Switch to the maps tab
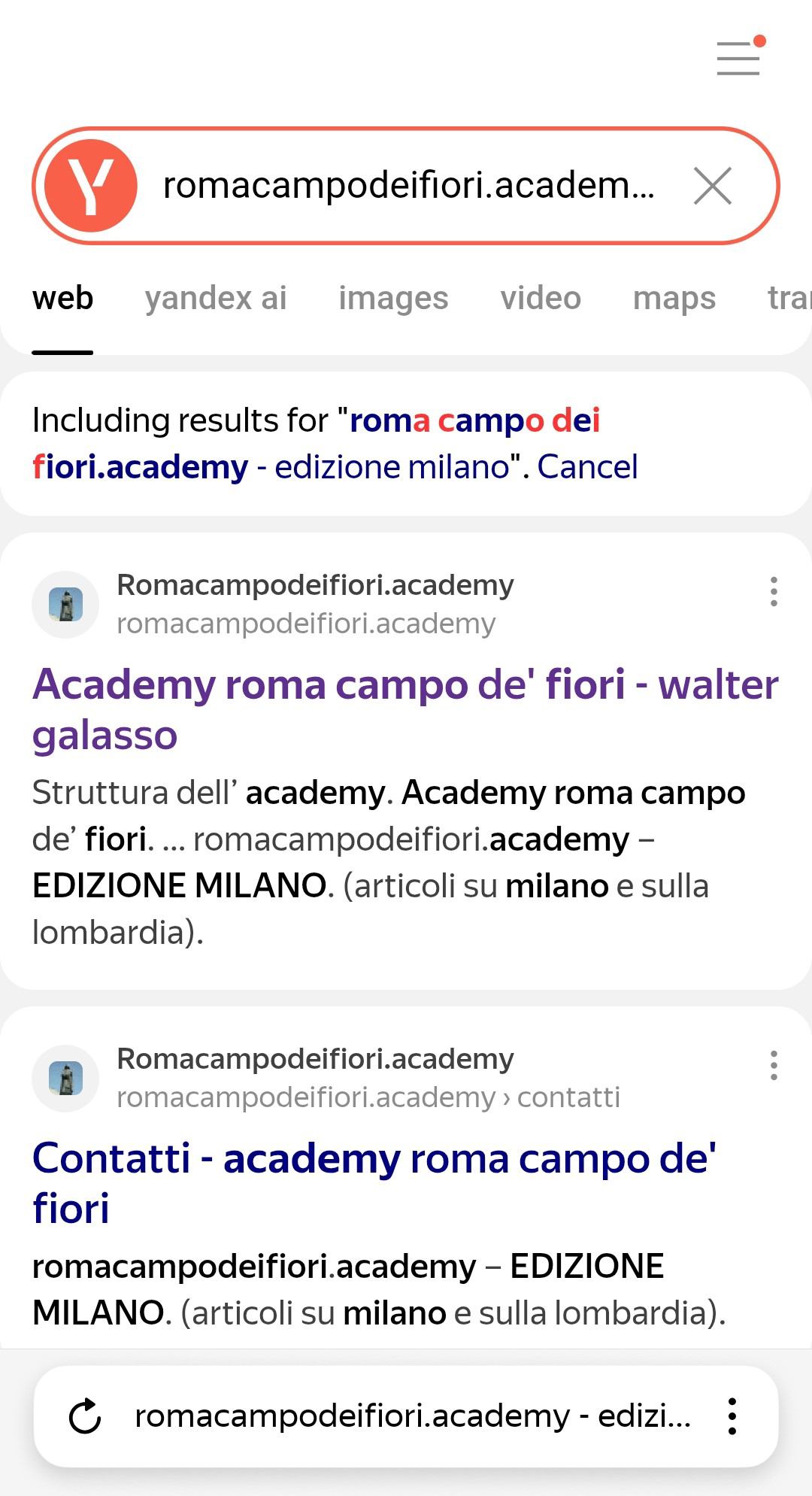This screenshot has width=812, height=1496. (x=674, y=299)
